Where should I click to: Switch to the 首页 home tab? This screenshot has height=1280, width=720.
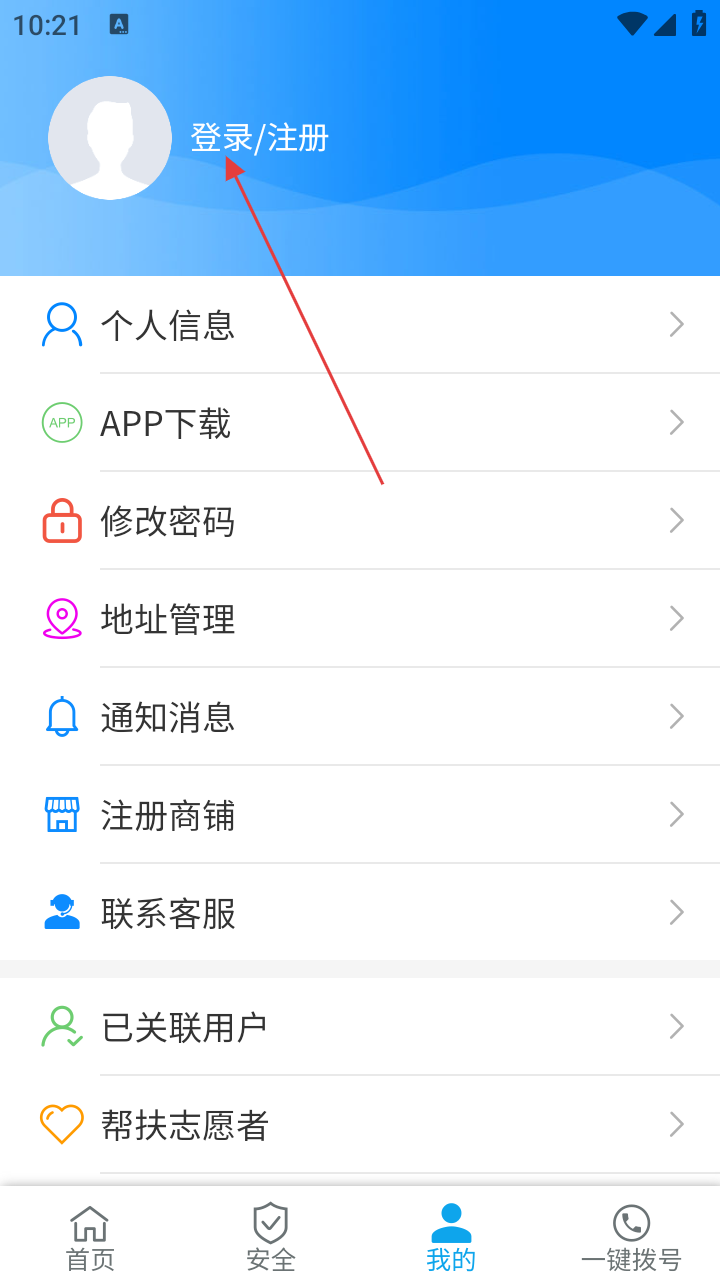(x=90, y=1238)
